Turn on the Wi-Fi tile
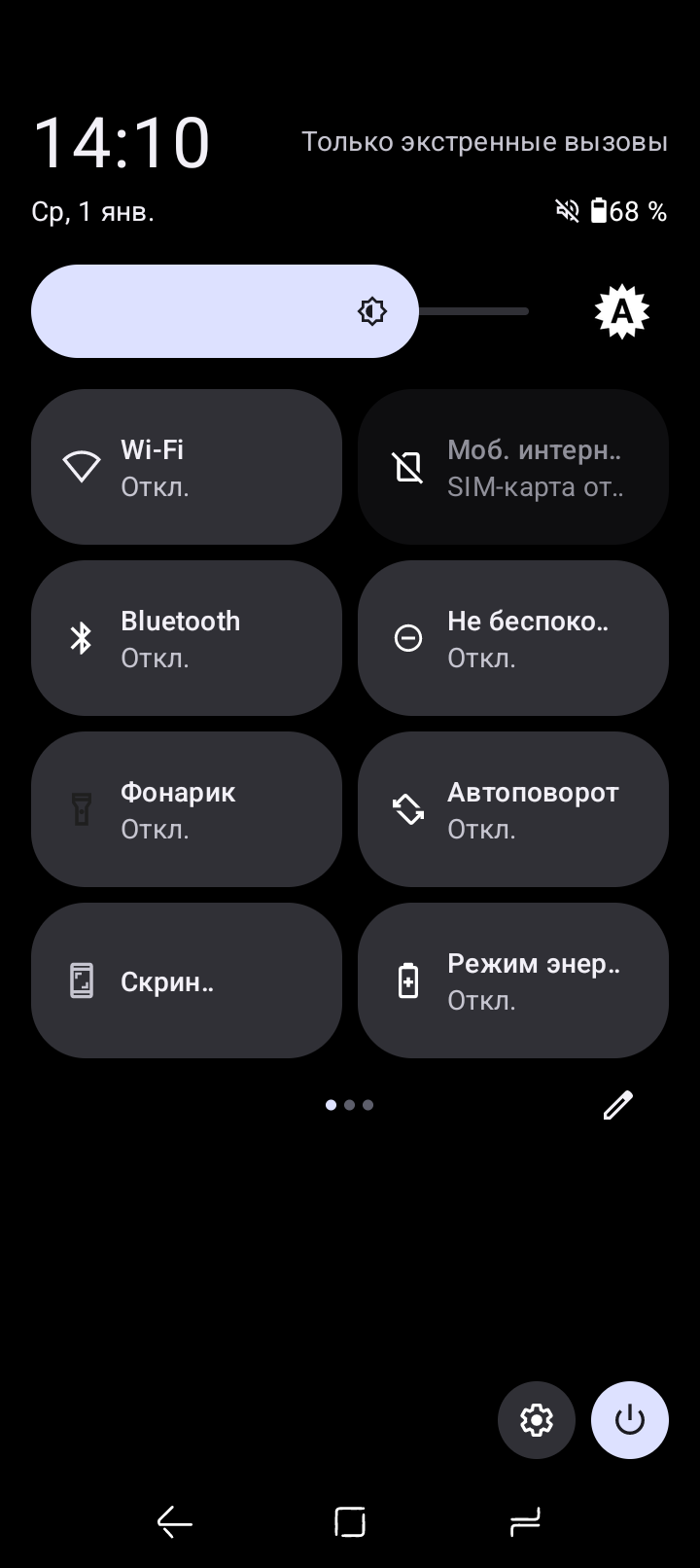The width and height of the screenshot is (700, 1568). (187, 467)
